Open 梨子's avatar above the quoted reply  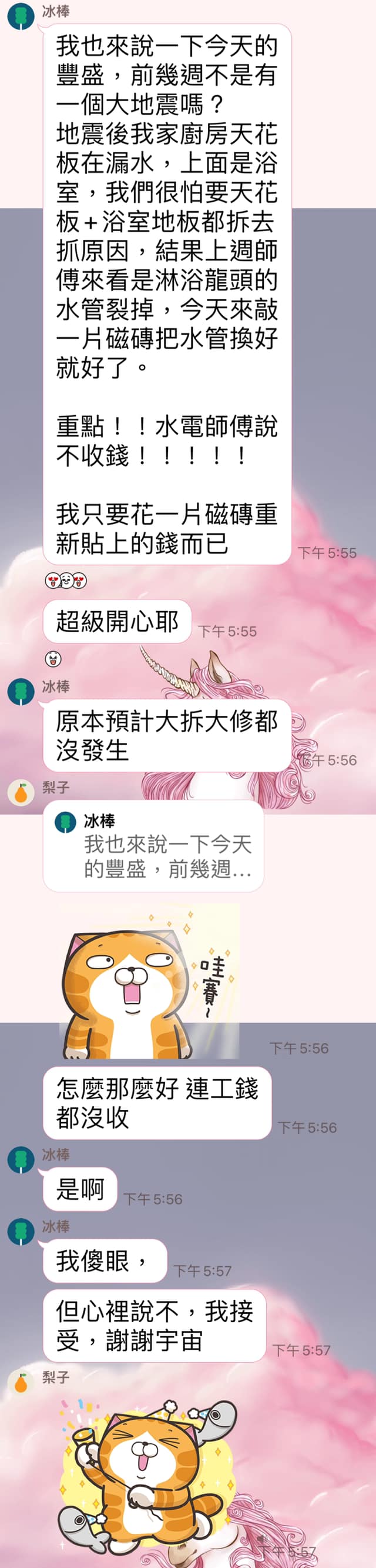[x=21, y=793]
